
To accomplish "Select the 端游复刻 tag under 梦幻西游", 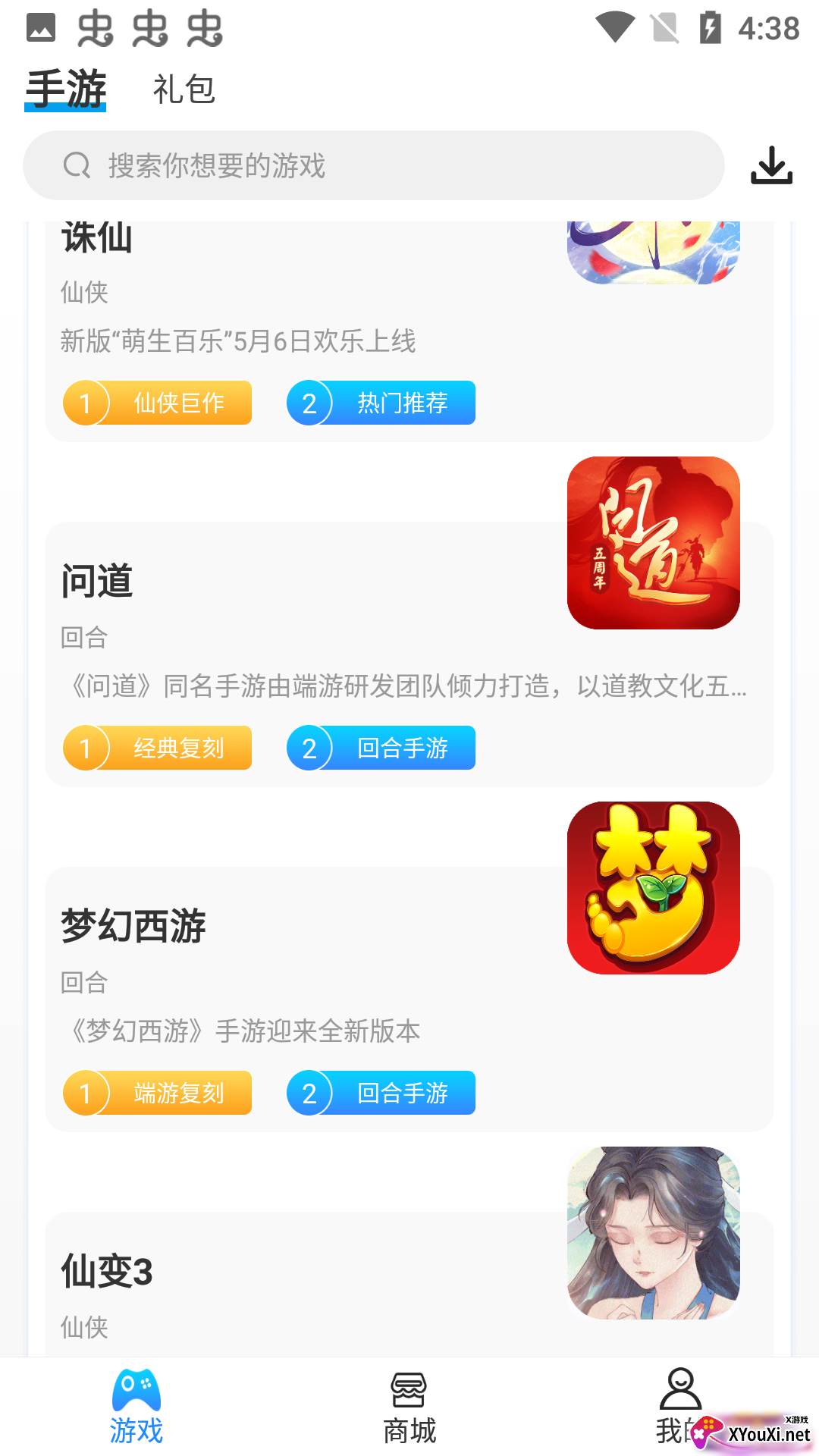I will (158, 1093).
